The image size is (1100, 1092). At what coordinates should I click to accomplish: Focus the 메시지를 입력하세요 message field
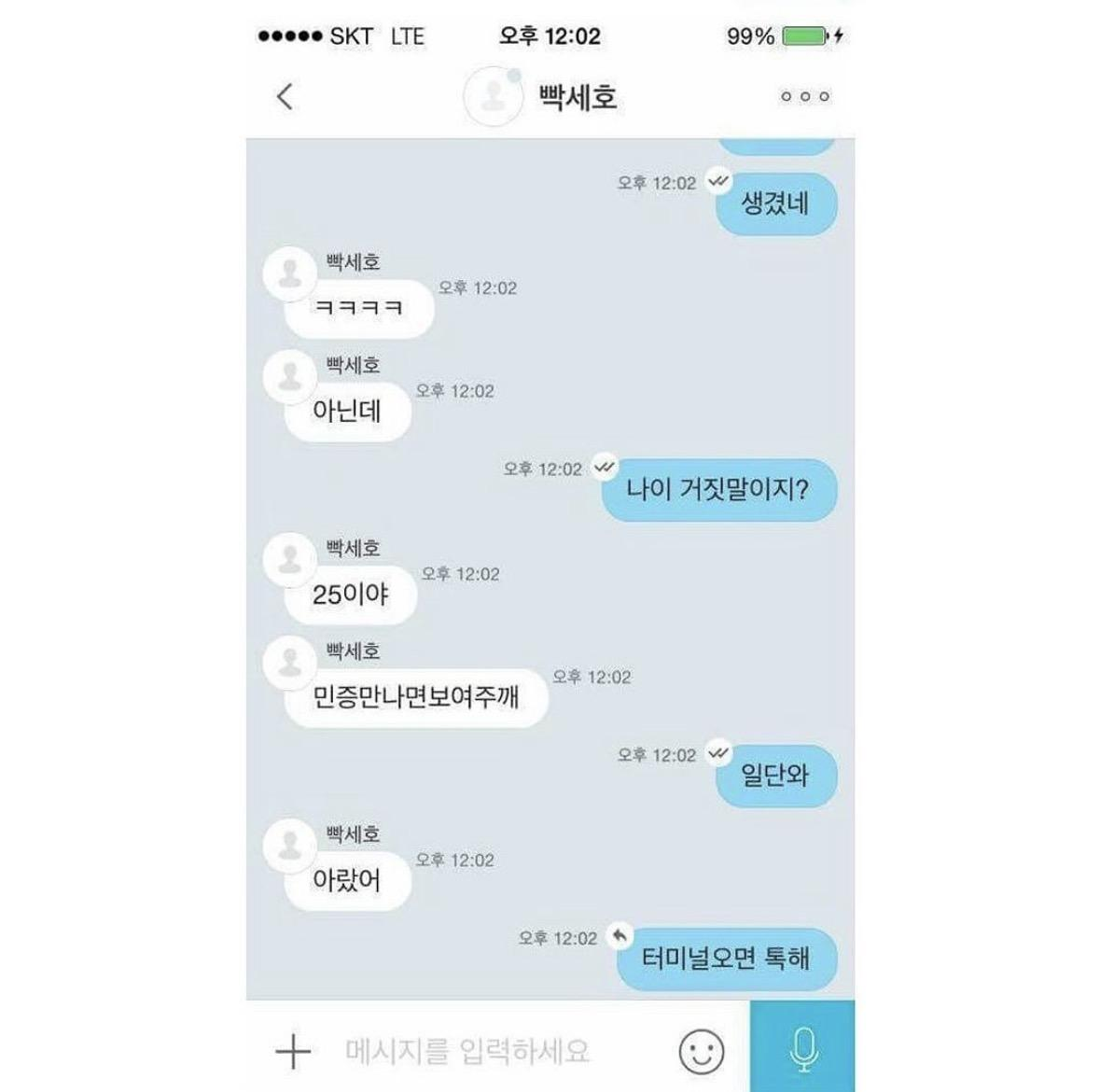tap(466, 1052)
